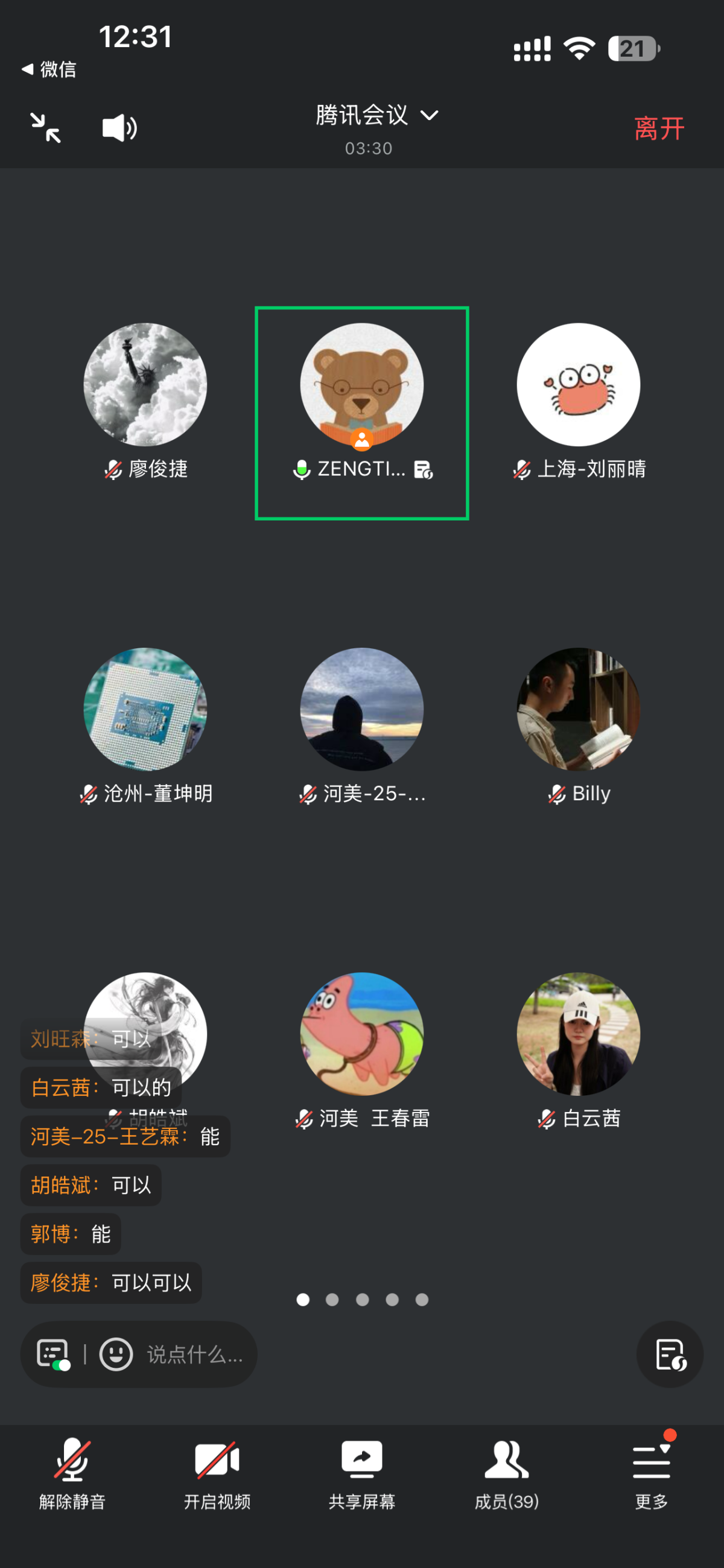Viewport: 724px width, 1568px height.
Task: Return to 微信 via the back link
Action: click(x=49, y=69)
